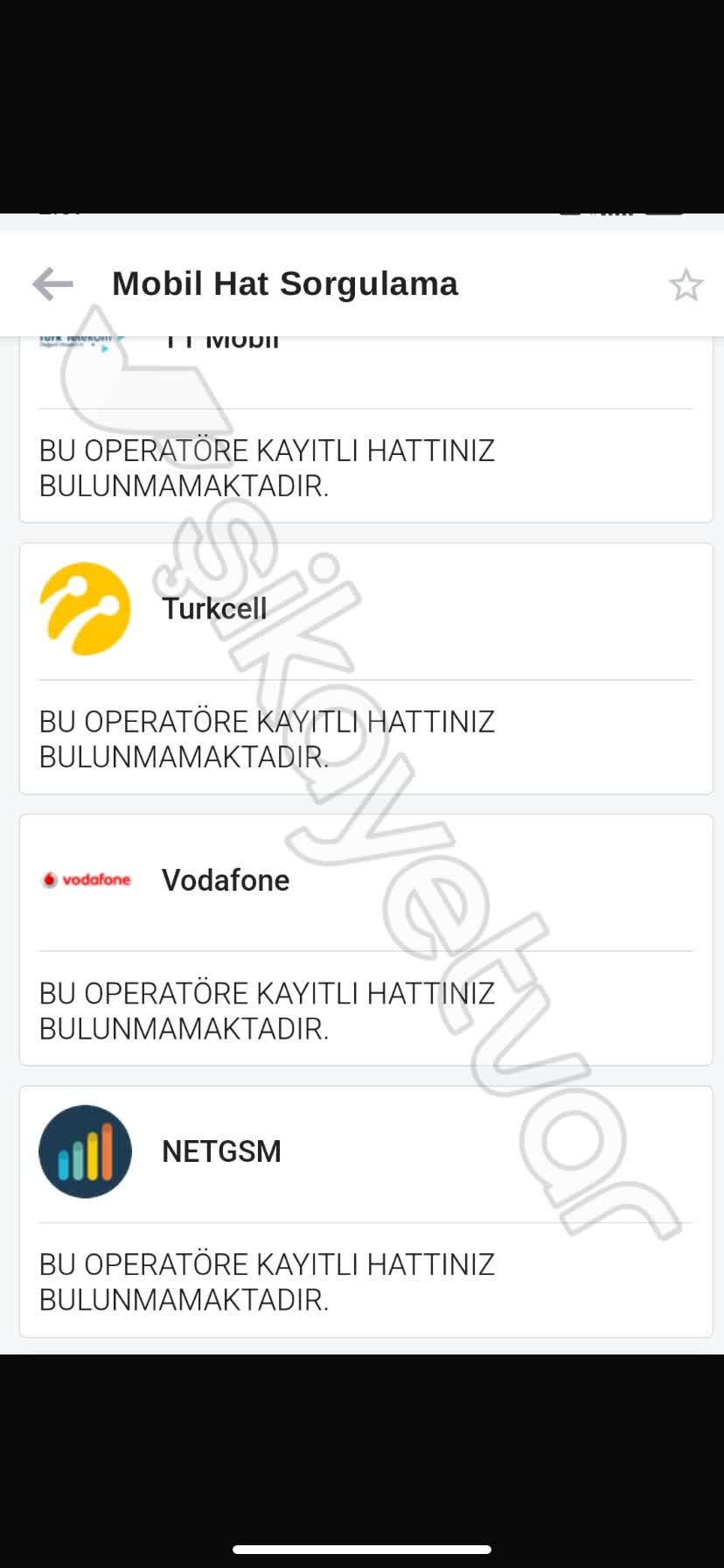Tap the TT Mobil no-line result message
Image resolution: width=724 pixels, height=1568 pixels.
point(266,468)
